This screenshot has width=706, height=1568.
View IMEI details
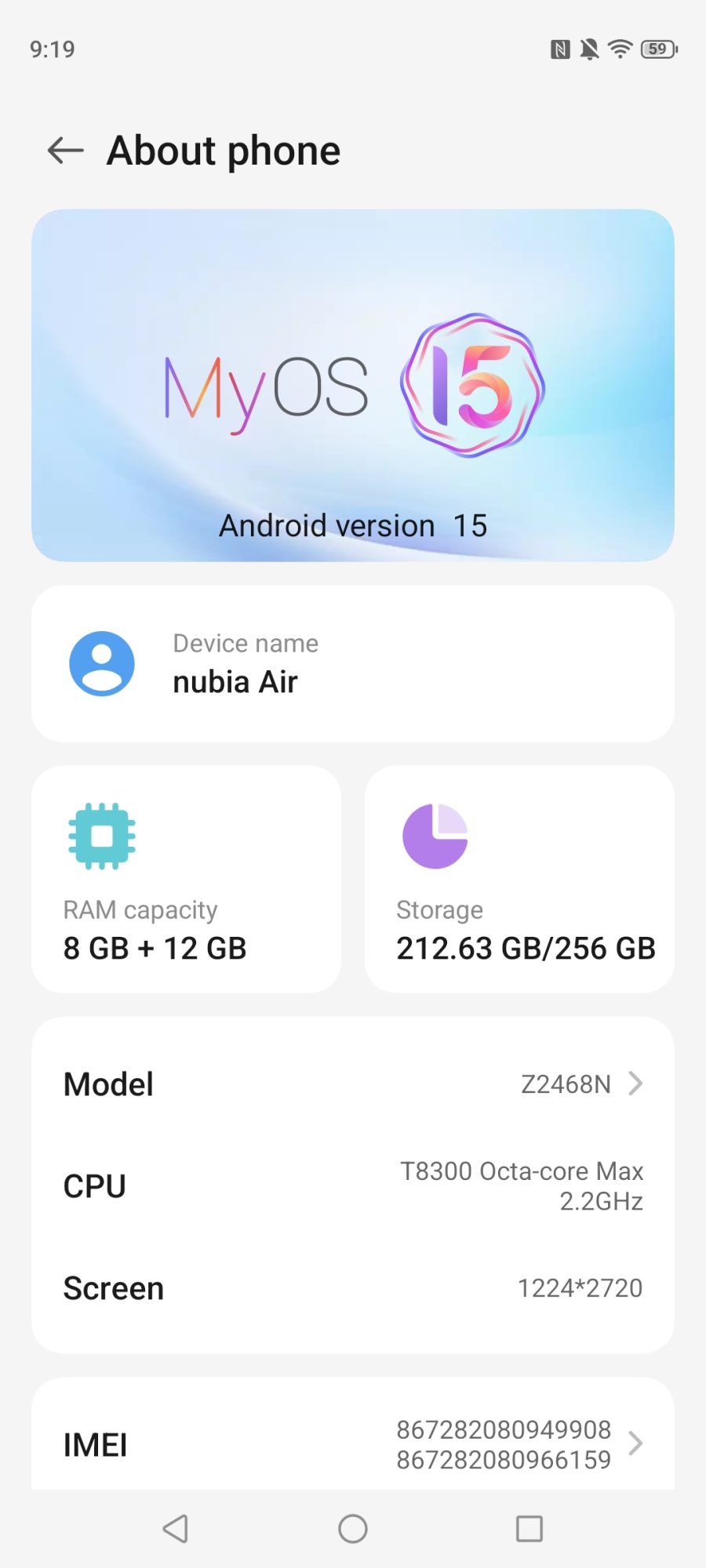pyautogui.click(x=353, y=1444)
